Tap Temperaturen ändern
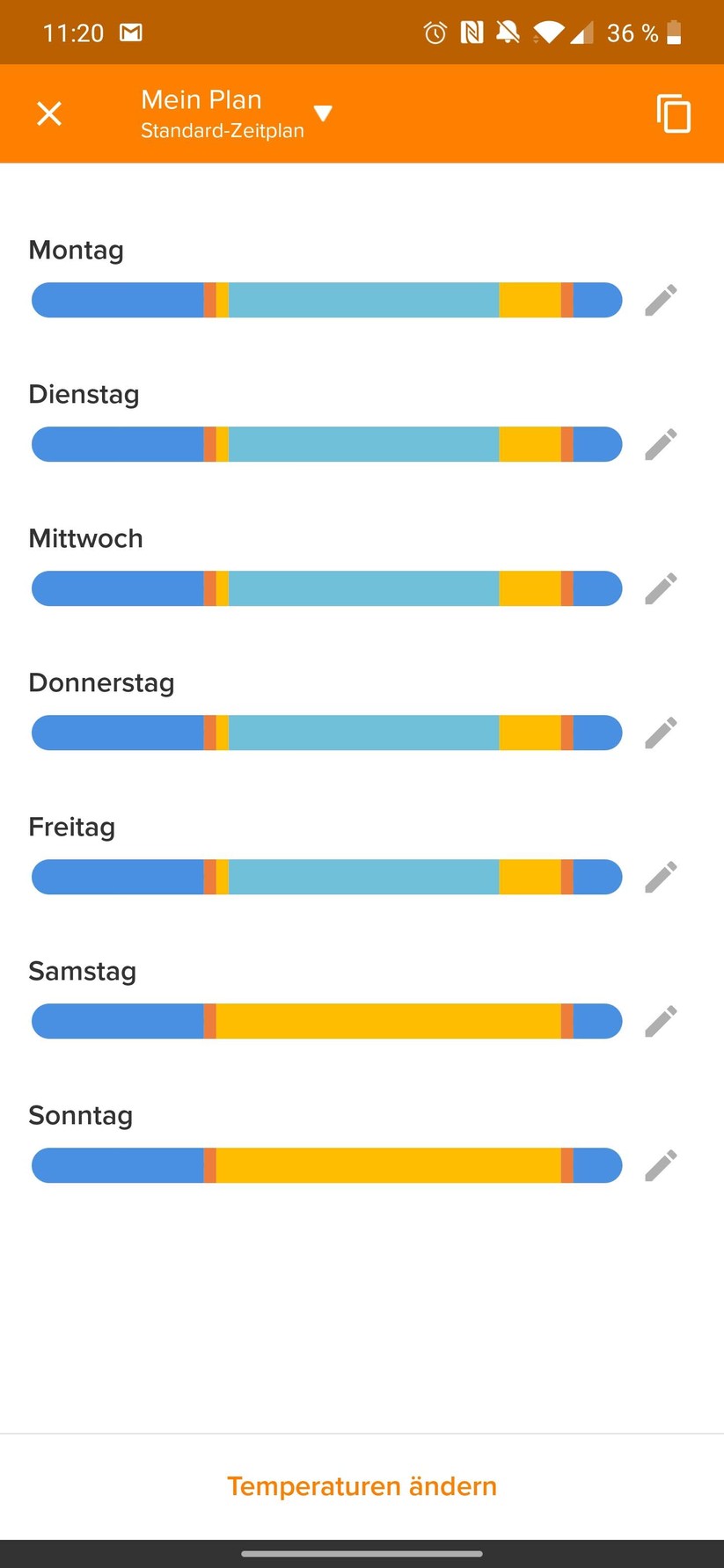 coord(362,1486)
